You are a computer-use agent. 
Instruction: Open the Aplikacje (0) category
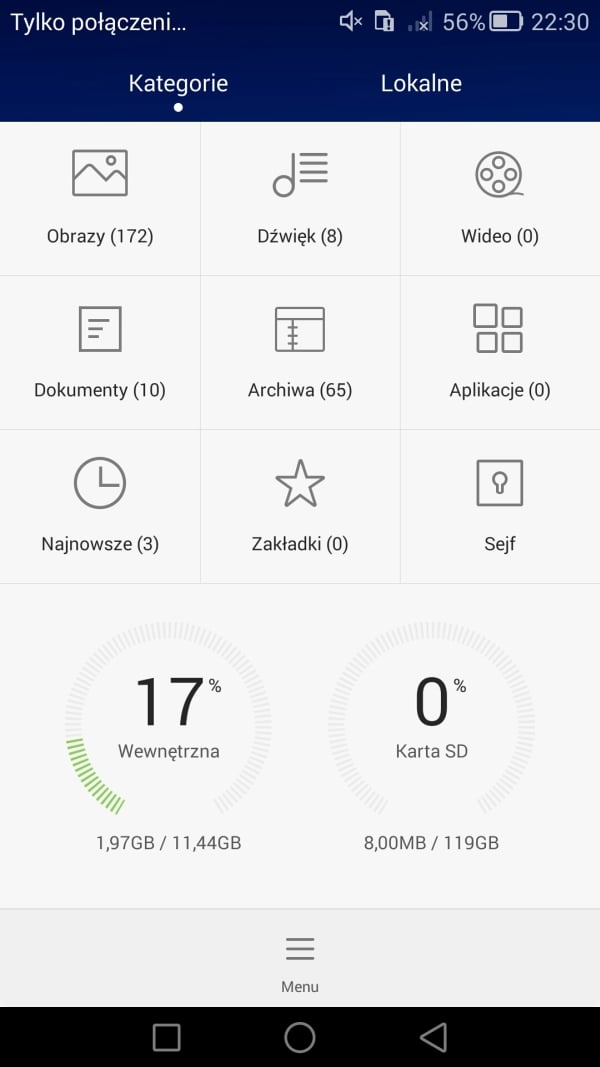[500, 352]
